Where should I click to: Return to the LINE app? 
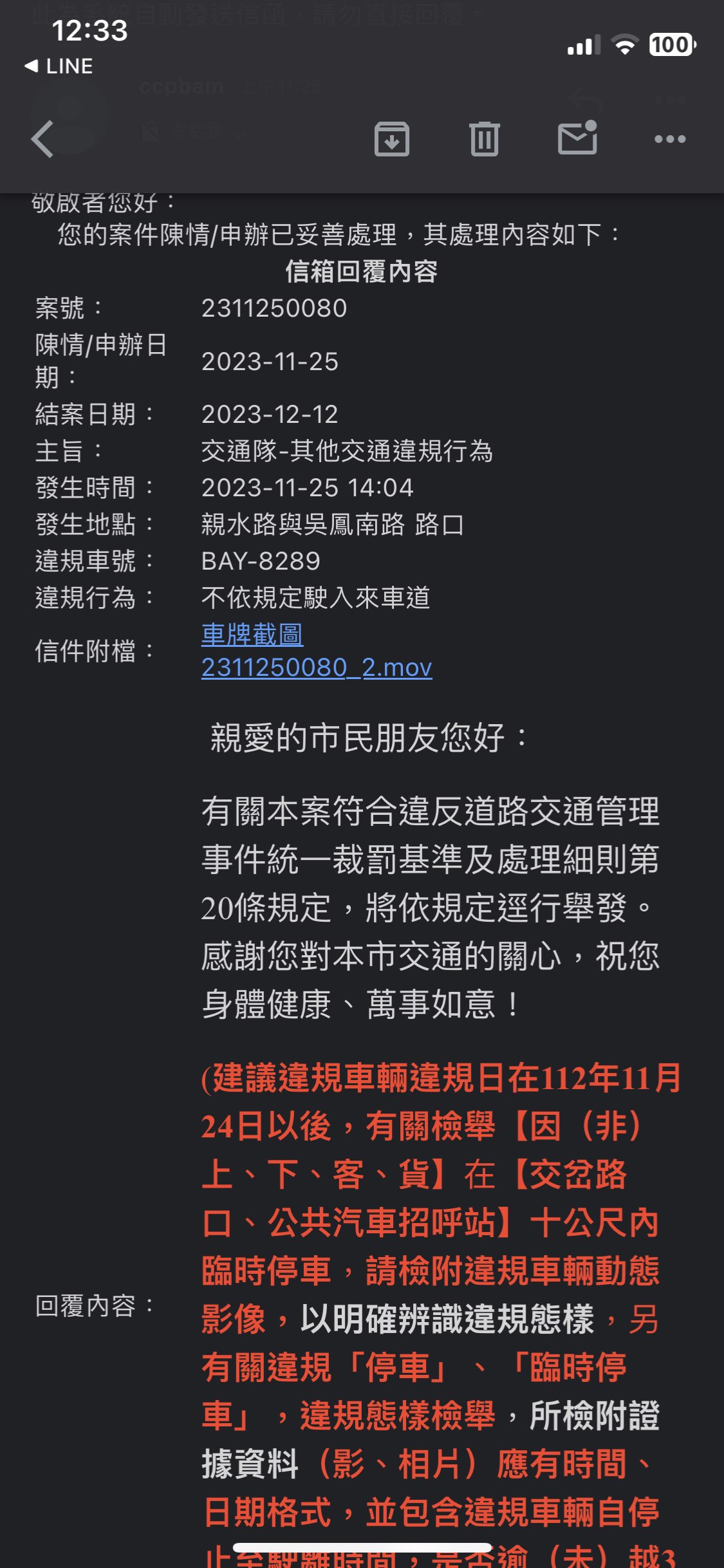59,66
